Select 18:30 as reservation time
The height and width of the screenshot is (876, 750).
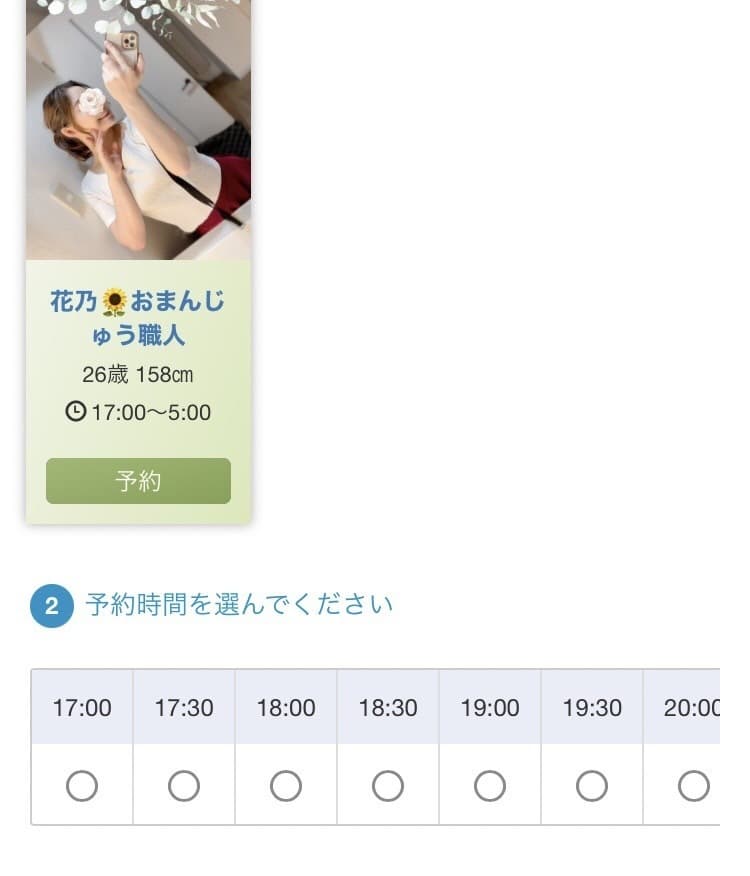[388, 786]
